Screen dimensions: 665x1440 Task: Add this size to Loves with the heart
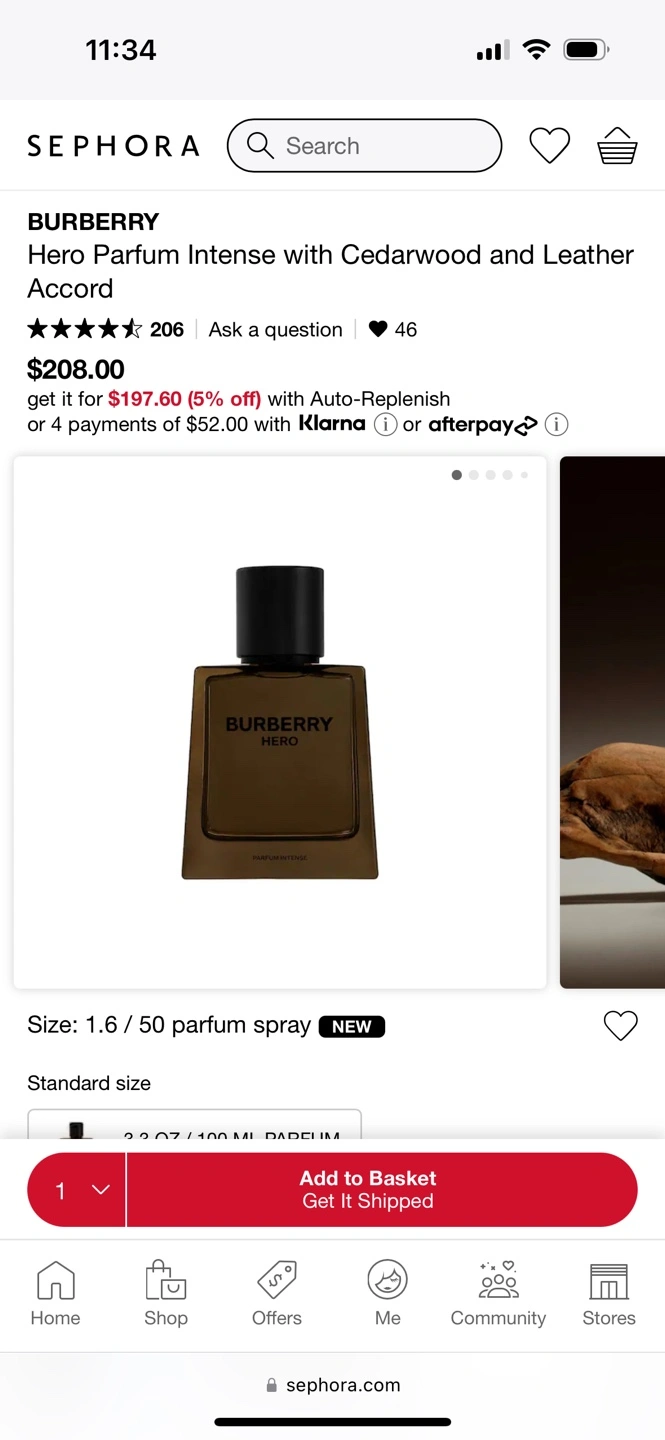pyautogui.click(x=620, y=1025)
